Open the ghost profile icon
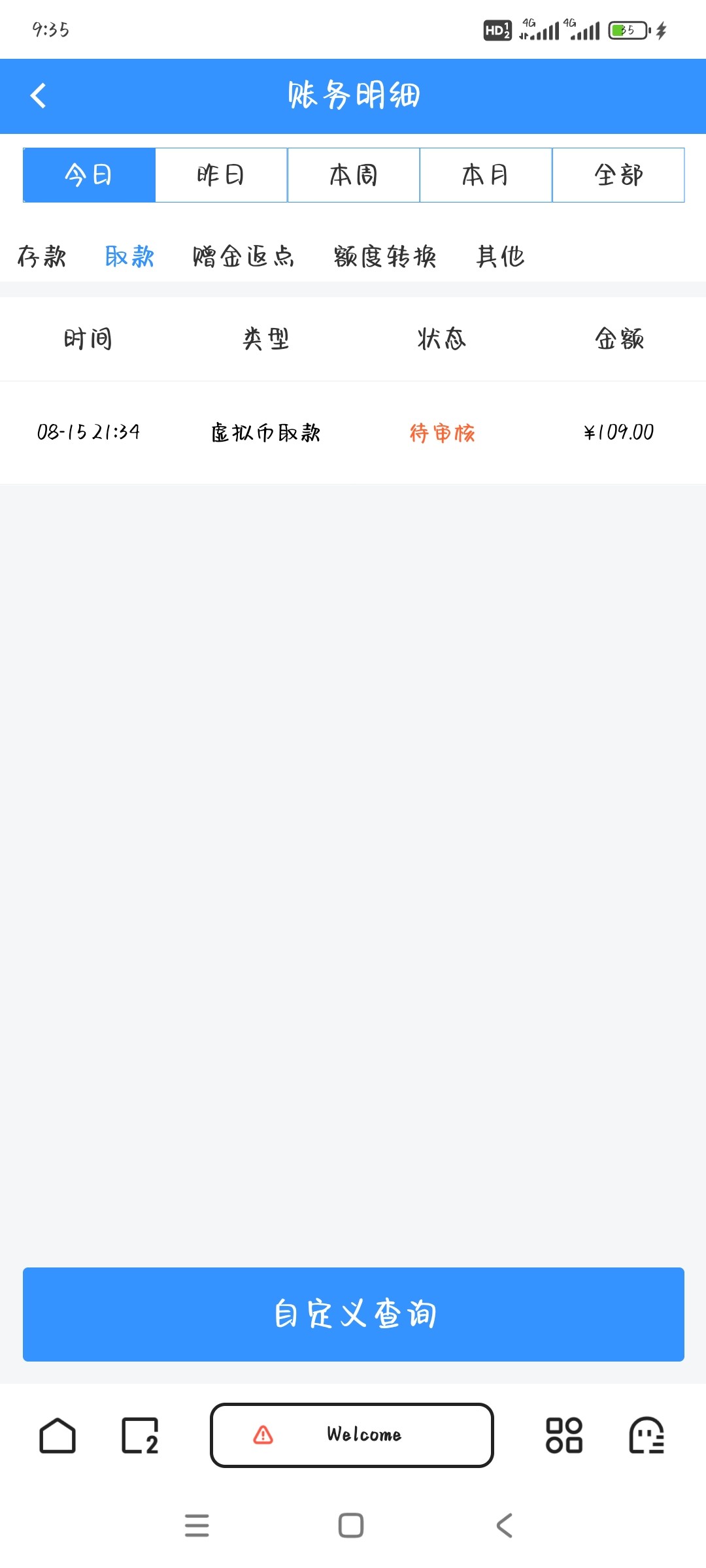Image resolution: width=706 pixels, height=1568 pixels. click(x=647, y=1435)
